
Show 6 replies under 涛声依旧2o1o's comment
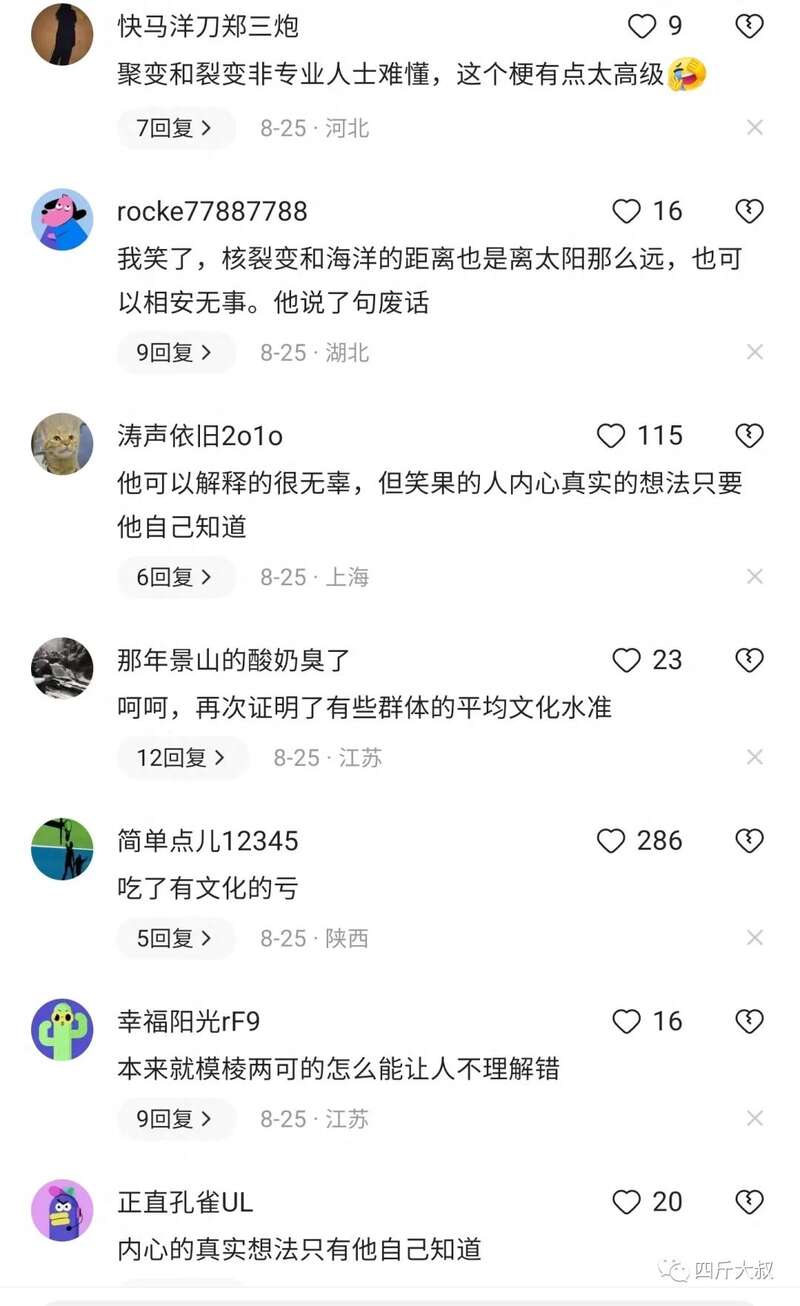tap(175, 577)
